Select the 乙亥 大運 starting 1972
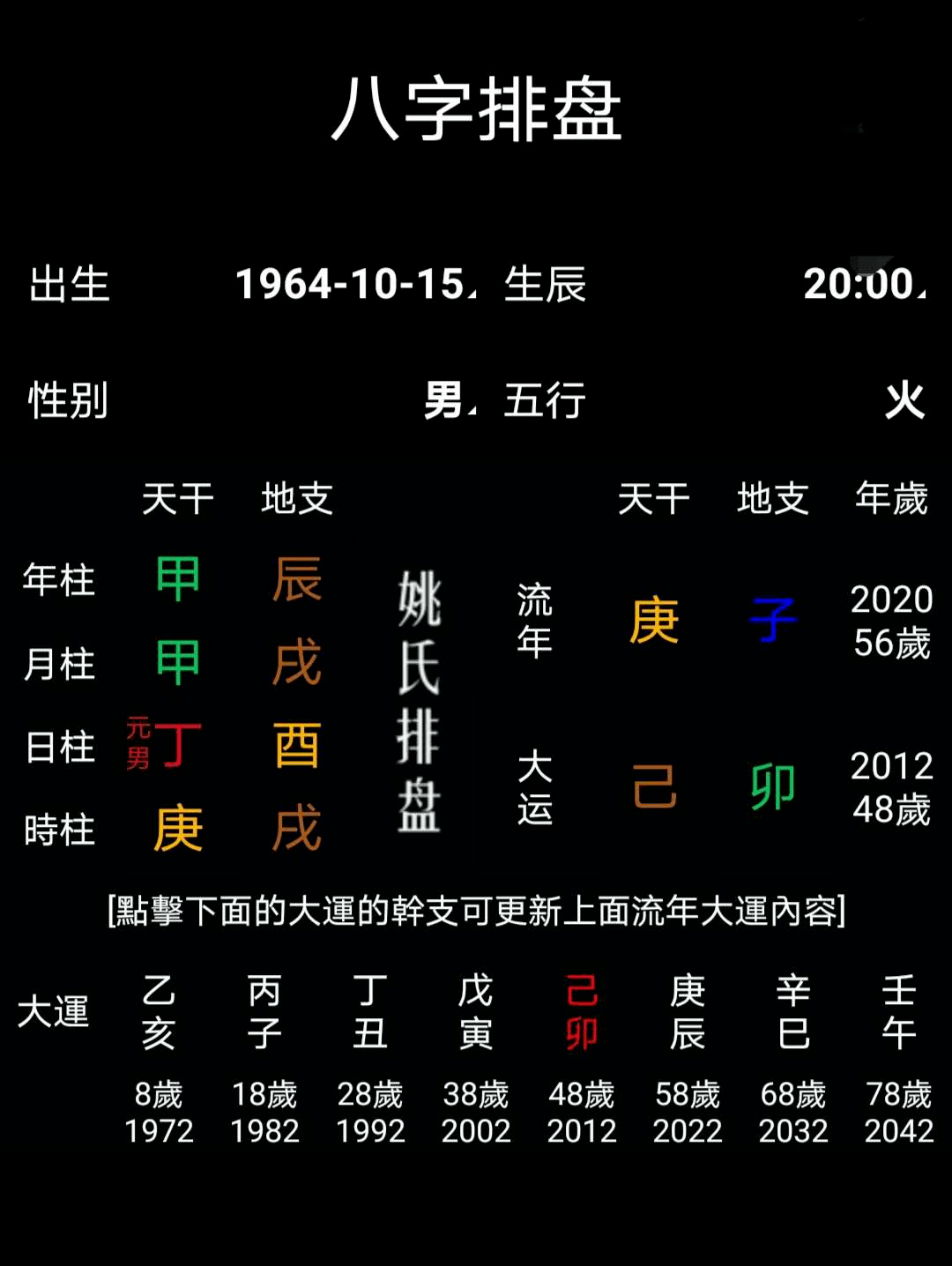952x1266 pixels. coord(159,1012)
